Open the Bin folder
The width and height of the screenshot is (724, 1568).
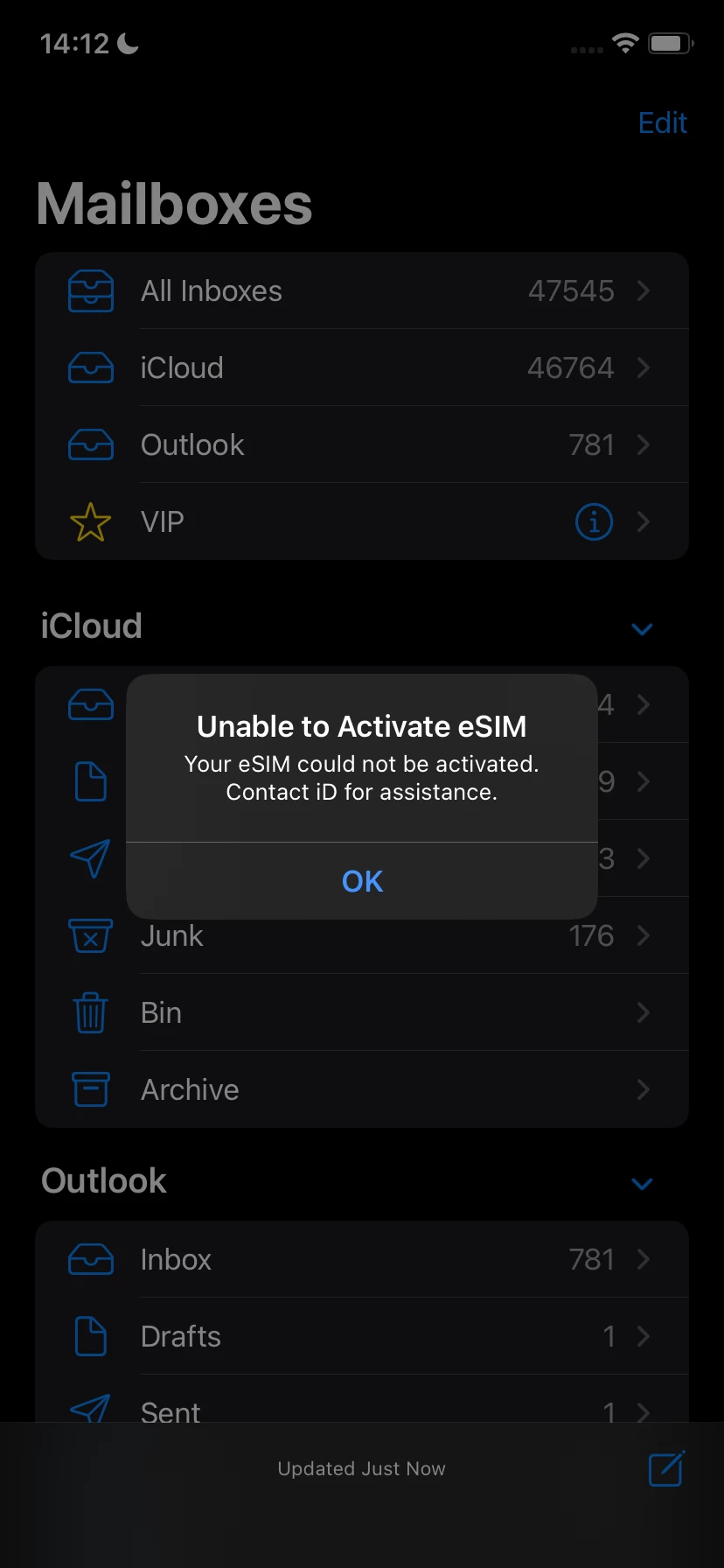[x=362, y=1013]
